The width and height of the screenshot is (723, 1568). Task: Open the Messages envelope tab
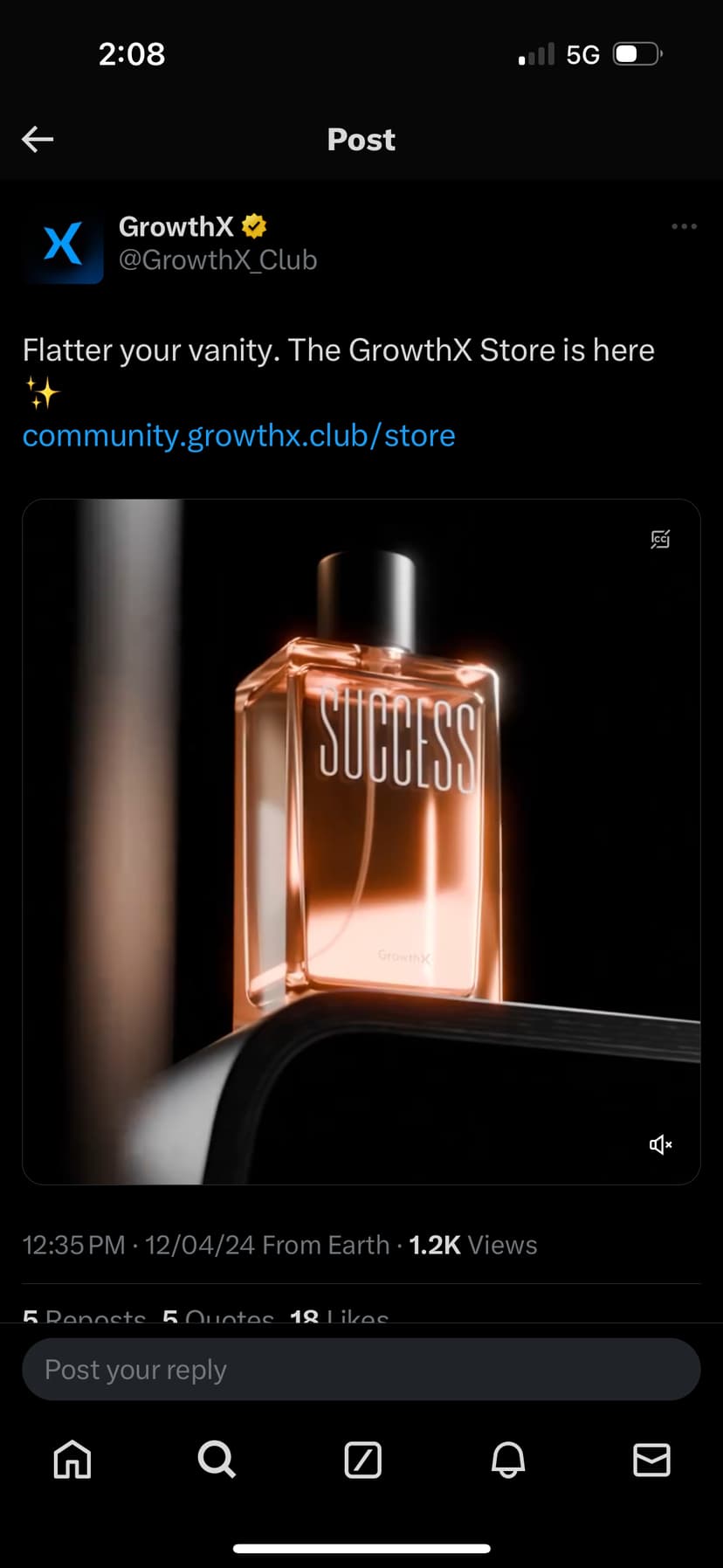651,1460
